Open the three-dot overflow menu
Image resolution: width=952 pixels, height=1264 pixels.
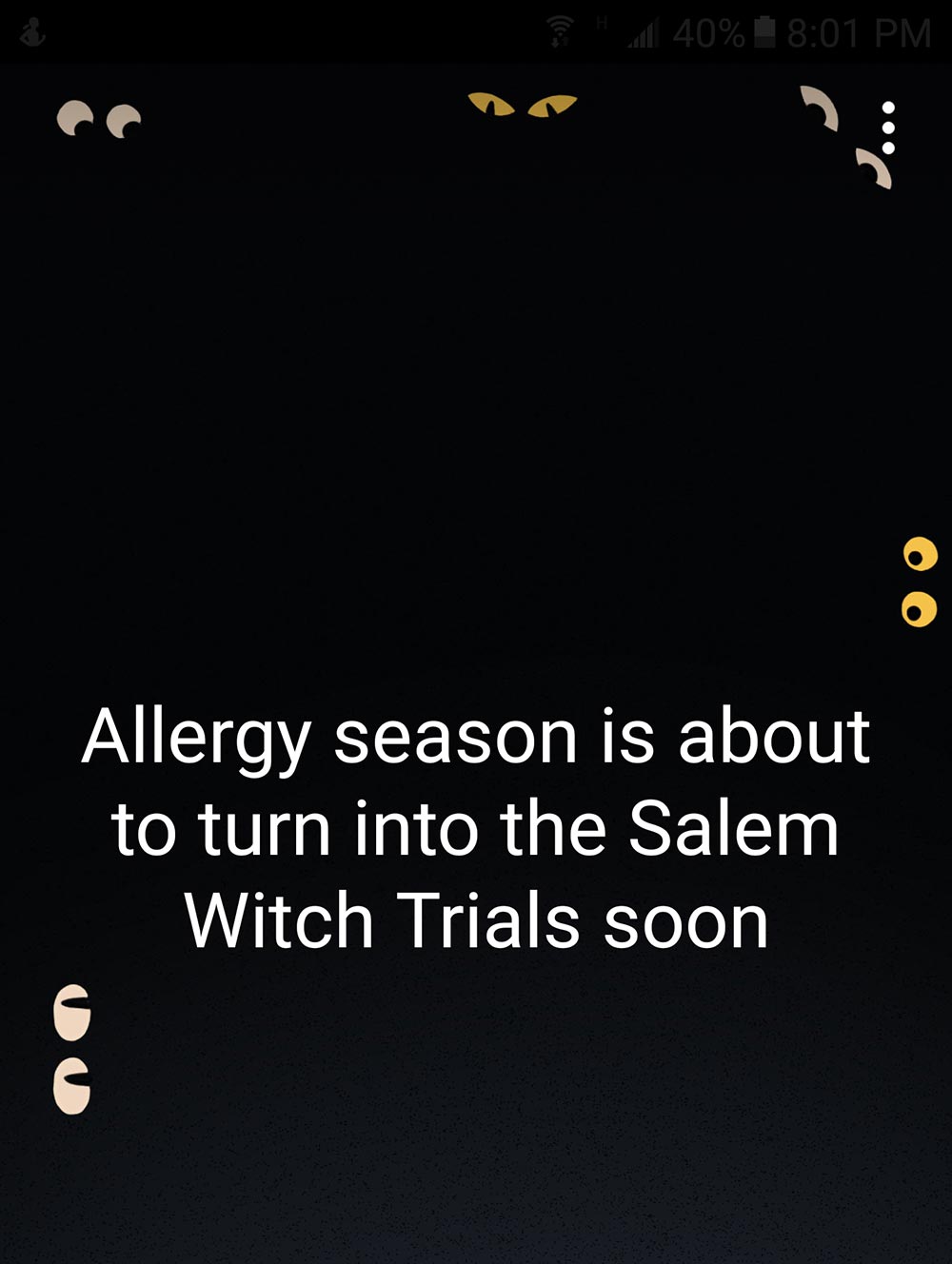[889, 128]
